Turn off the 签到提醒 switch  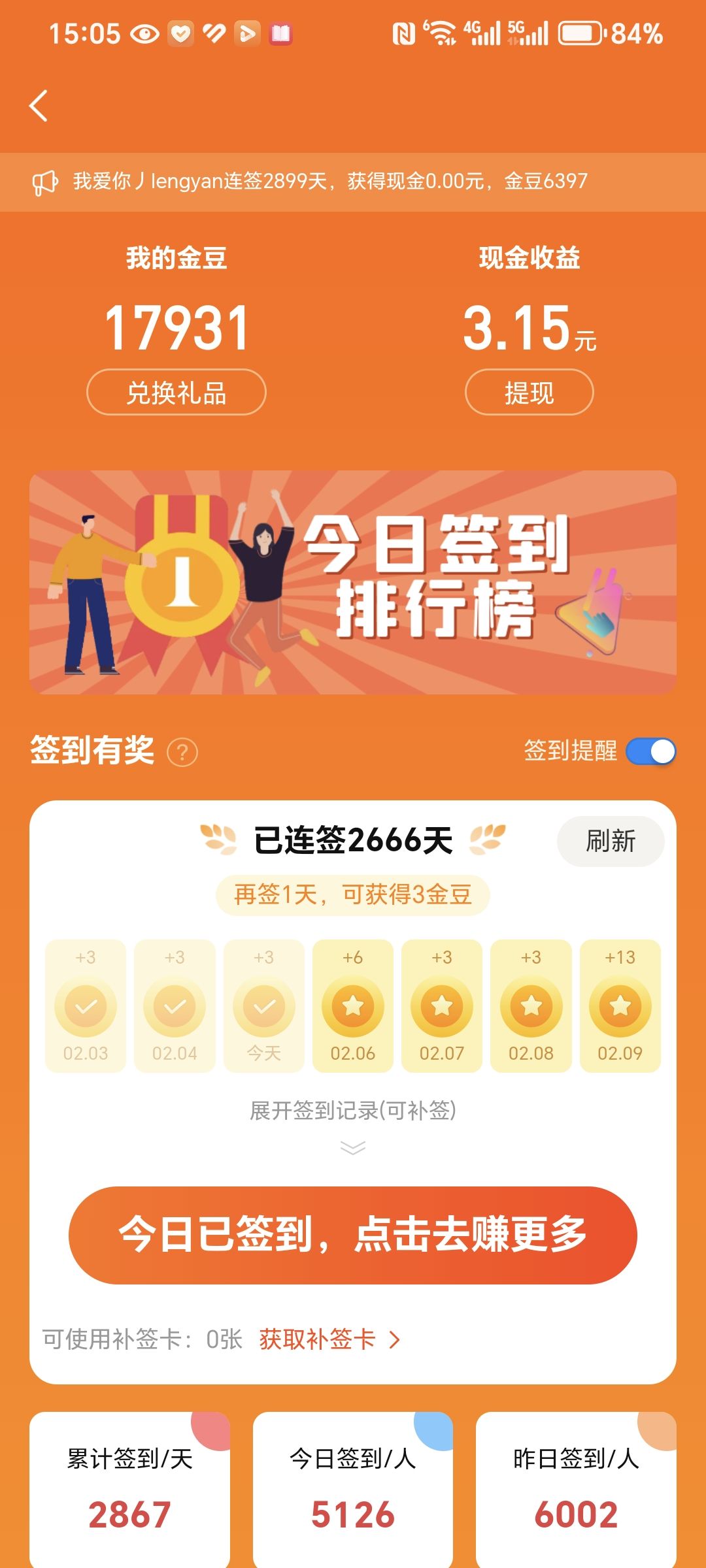click(650, 751)
